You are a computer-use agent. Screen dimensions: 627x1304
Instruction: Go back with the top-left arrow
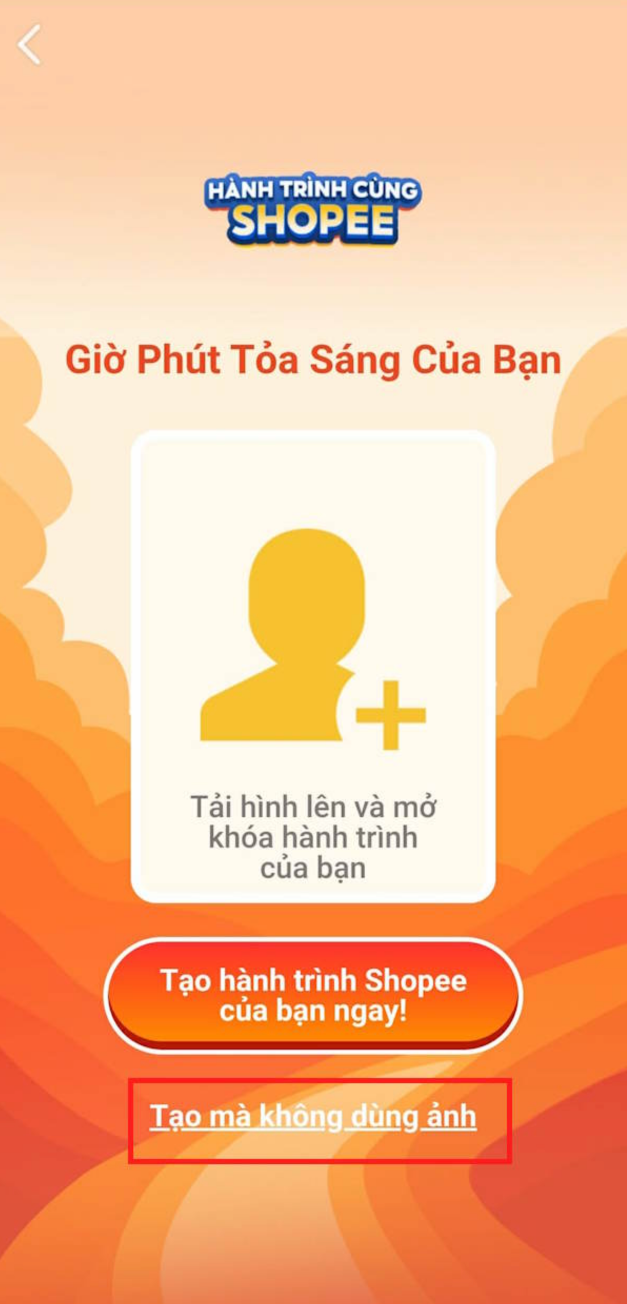(30, 45)
